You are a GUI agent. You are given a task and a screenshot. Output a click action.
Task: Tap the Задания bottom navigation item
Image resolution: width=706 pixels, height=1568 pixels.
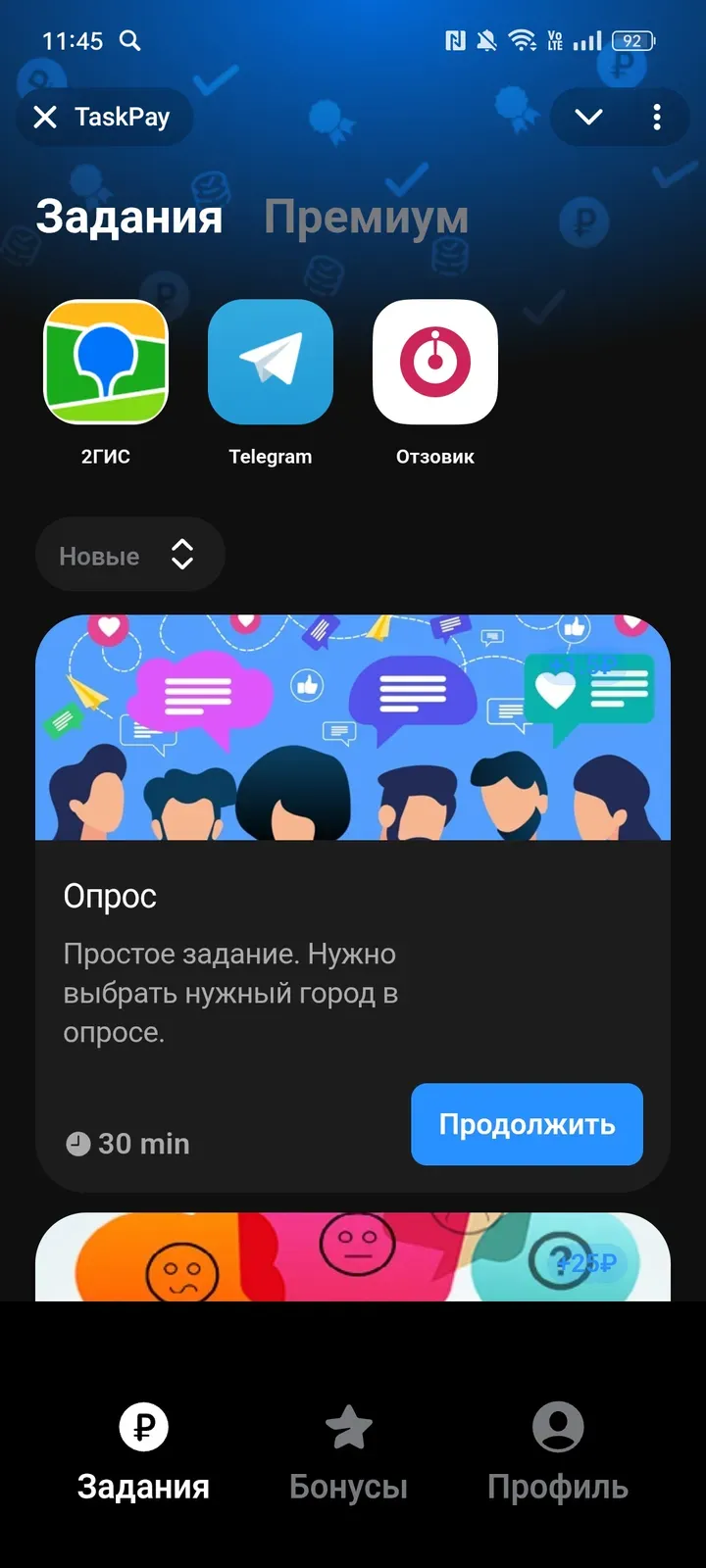(143, 1452)
